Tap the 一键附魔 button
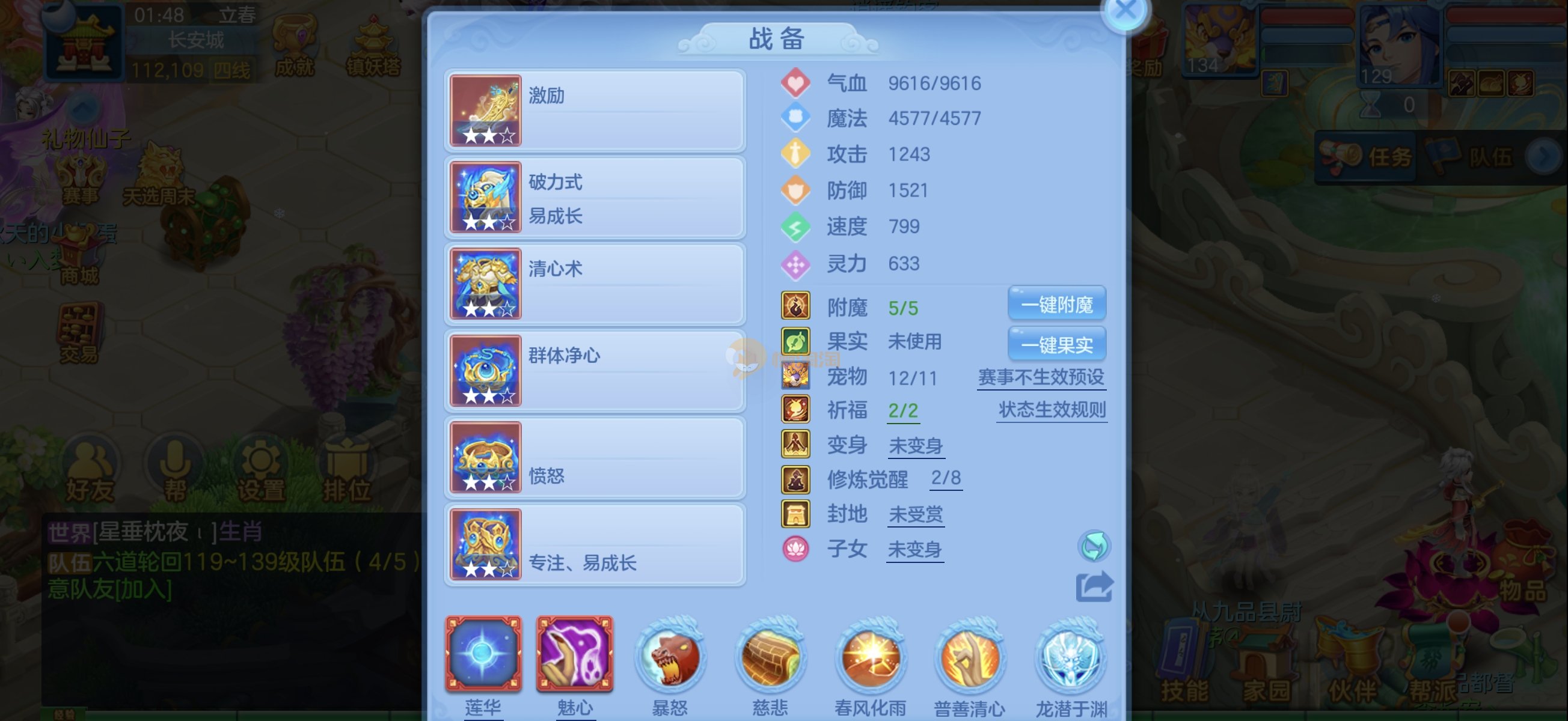Screen dimensions: 1568x721 1056,304
